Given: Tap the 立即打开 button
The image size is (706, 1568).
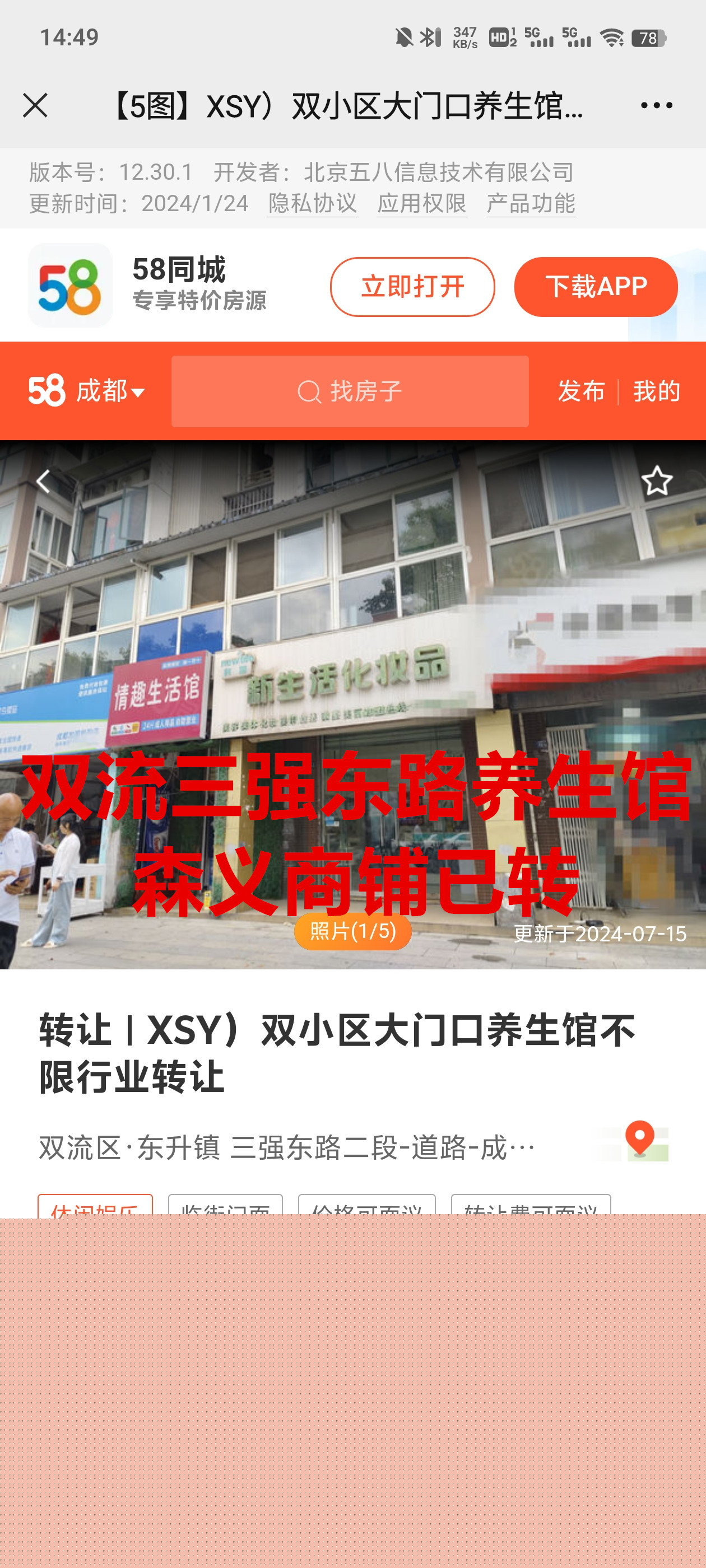Looking at the screenshot, I should [x=412, y=287].
